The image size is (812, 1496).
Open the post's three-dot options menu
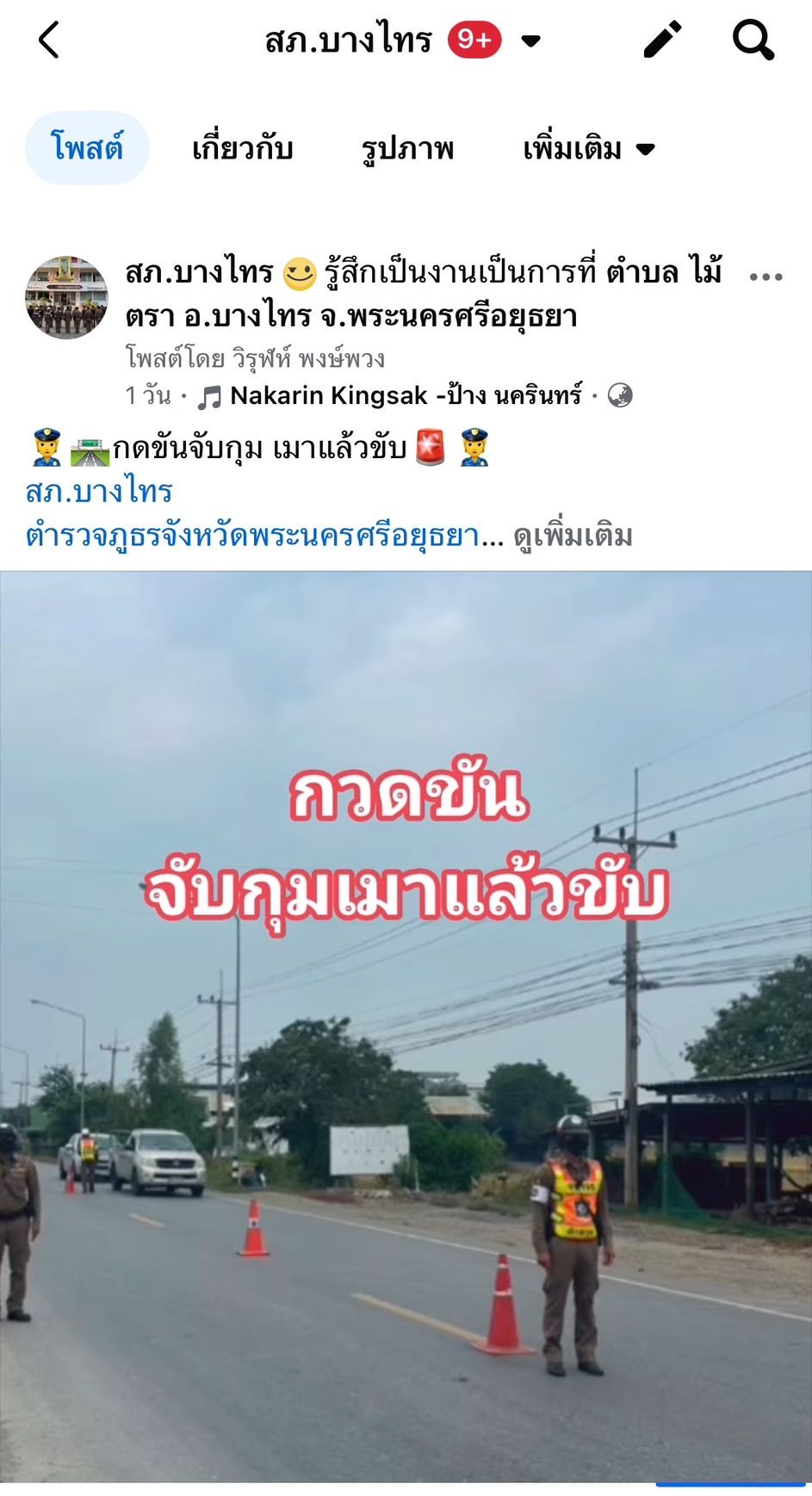point(766,276)
